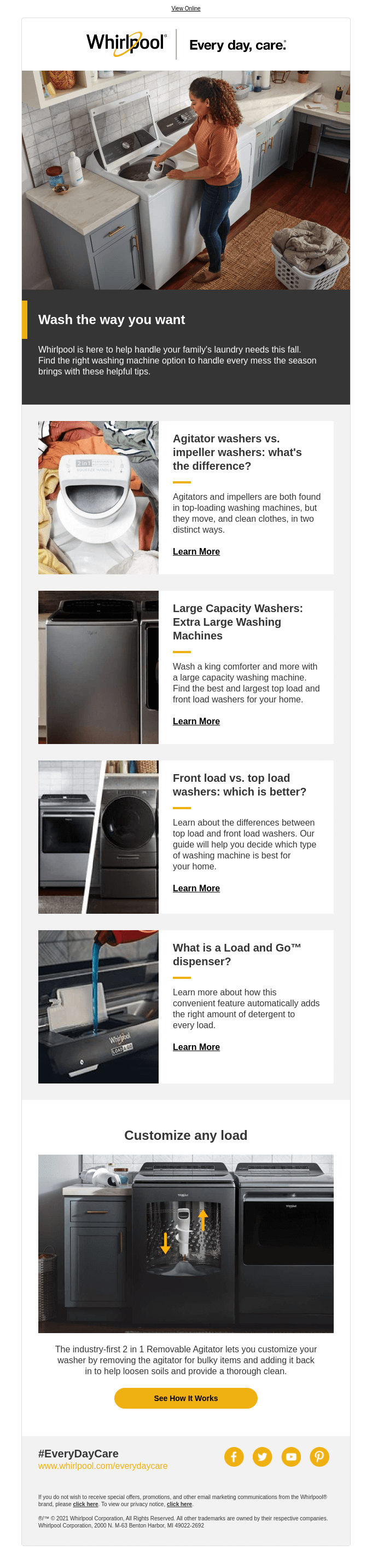Open Whirlpool's Facebook page icon
This screenshot has height=1568, width=372.
coord(234,1457)
